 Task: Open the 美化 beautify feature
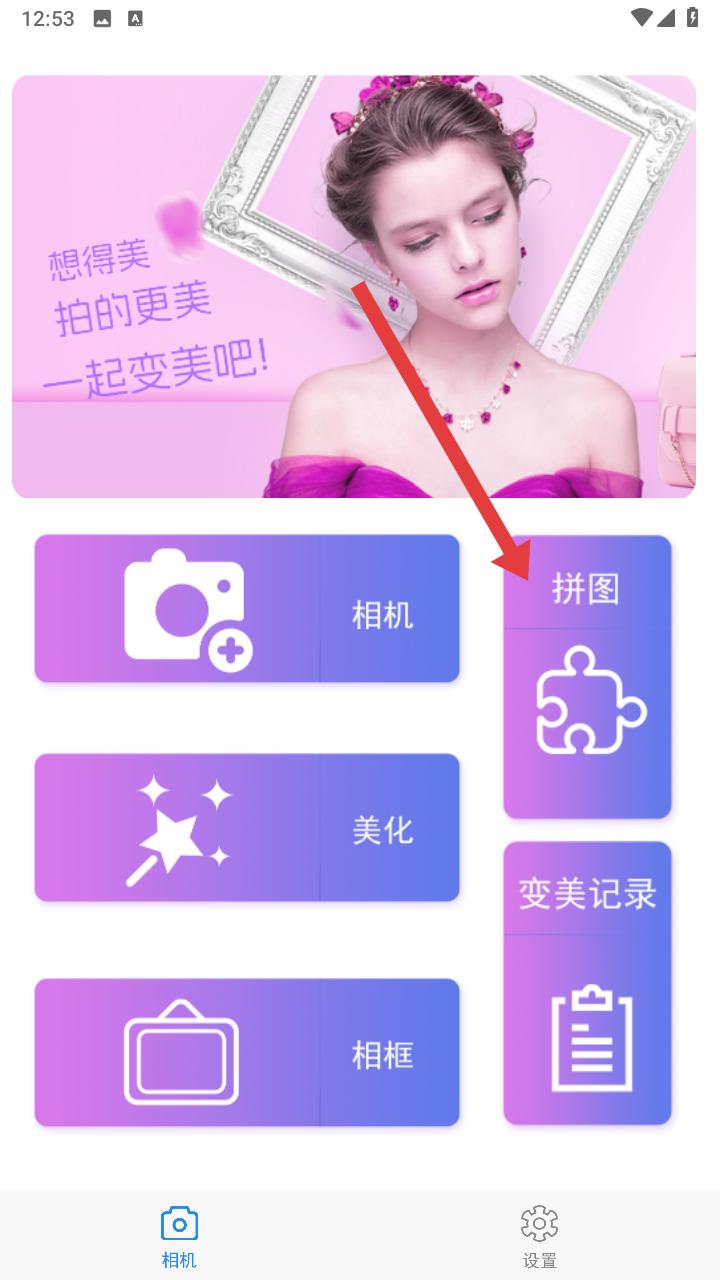(247, 828)
